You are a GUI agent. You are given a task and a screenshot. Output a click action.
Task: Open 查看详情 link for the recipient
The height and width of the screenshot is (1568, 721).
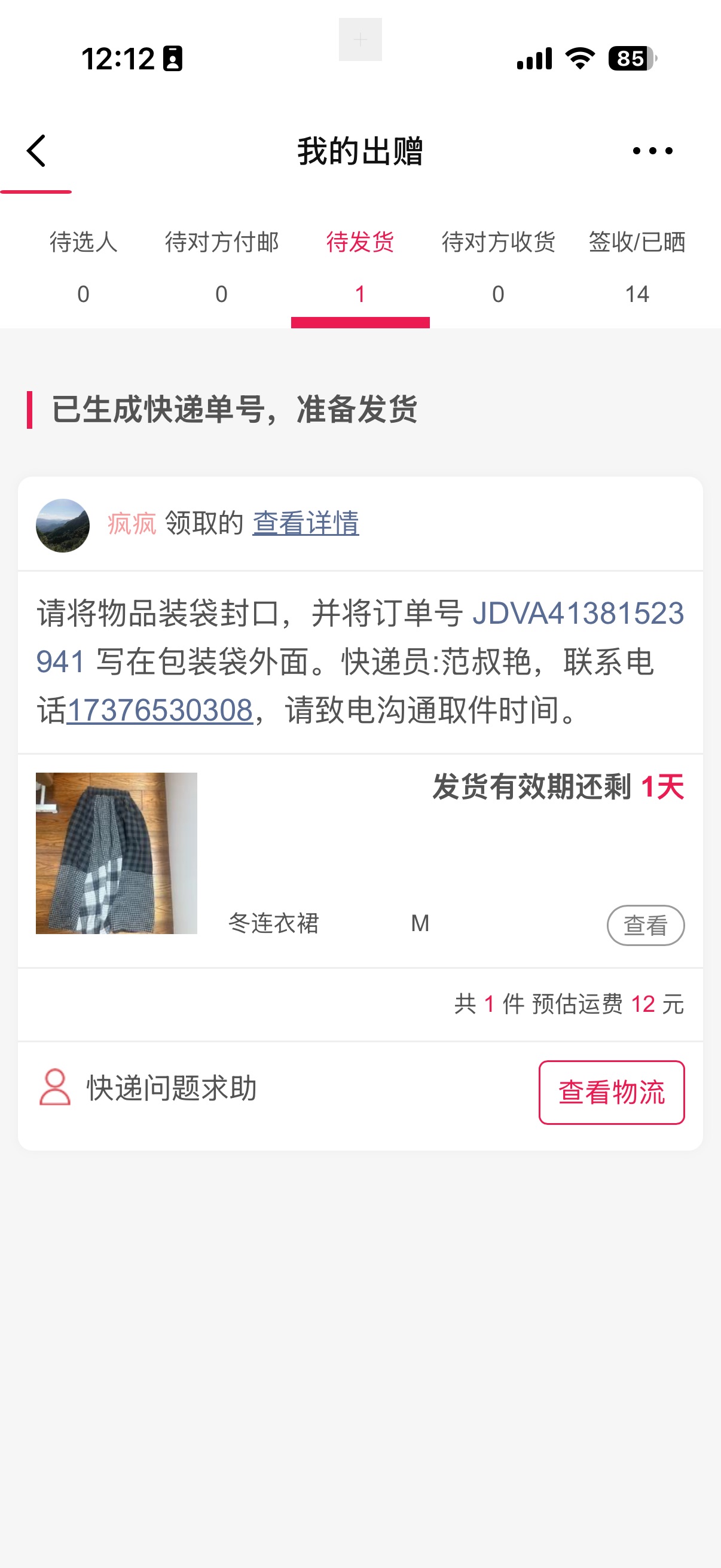coord(305,523)
